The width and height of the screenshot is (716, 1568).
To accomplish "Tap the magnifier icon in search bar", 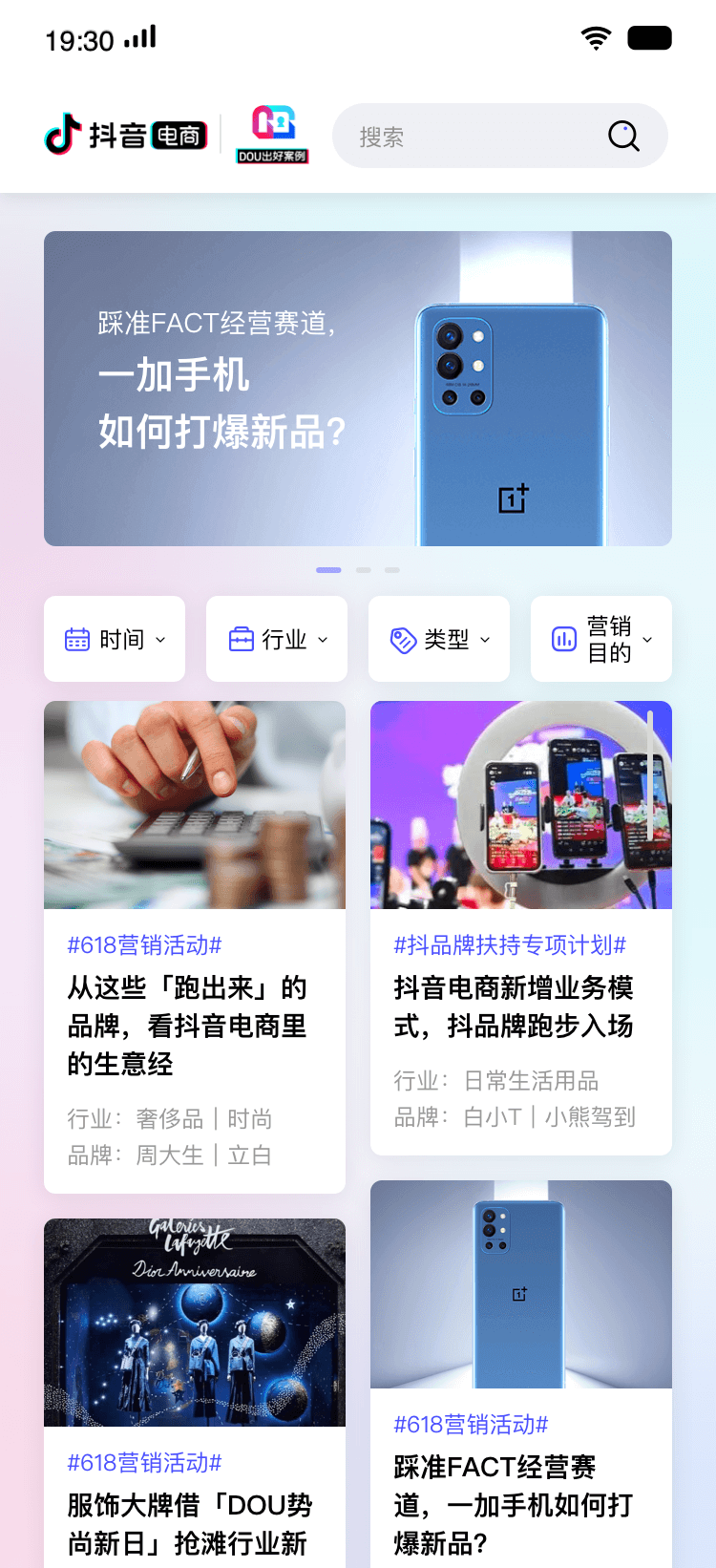I will (x=623, y=137).
